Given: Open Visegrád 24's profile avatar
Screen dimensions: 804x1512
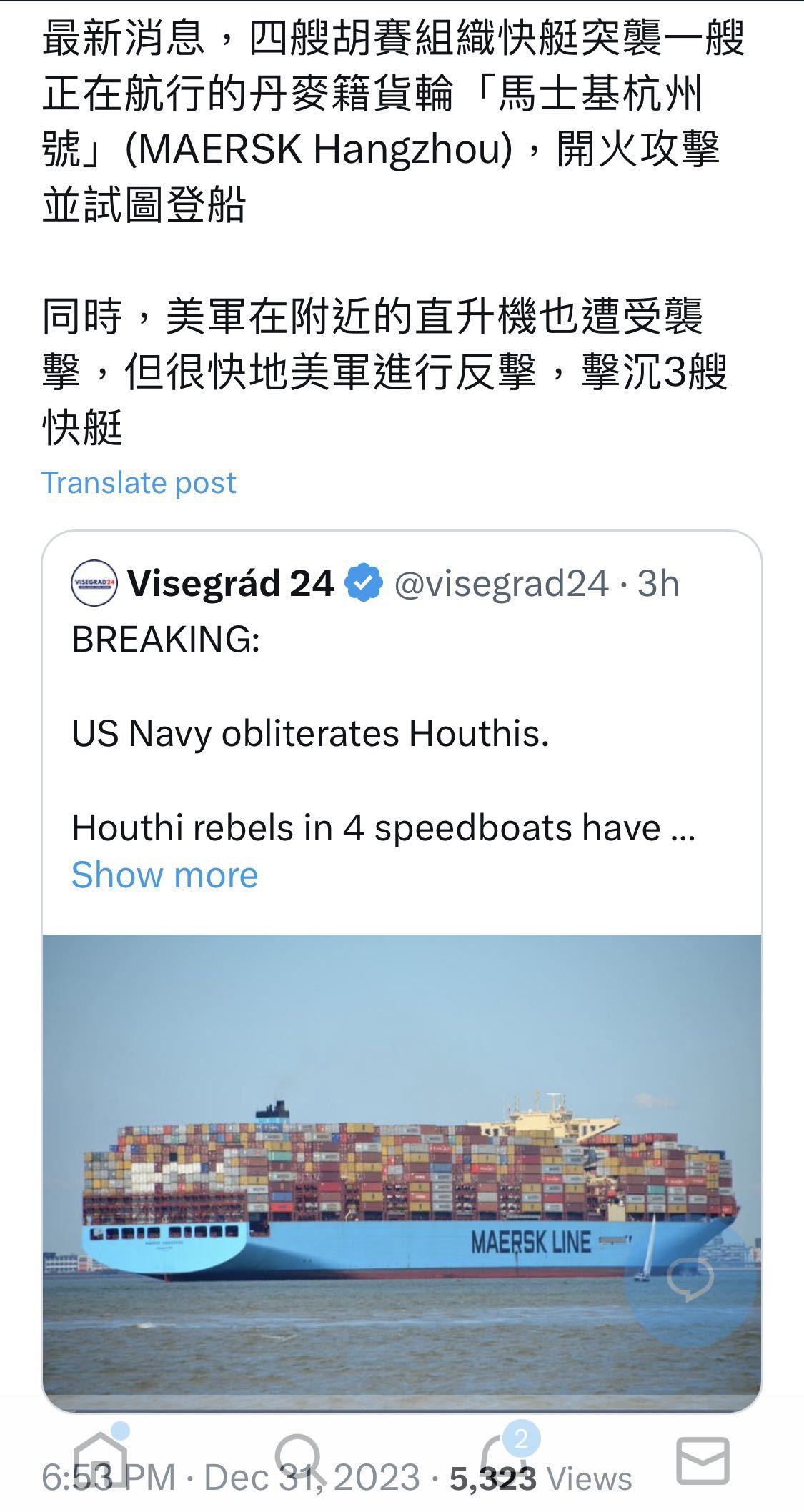Looking at the screenshot, I should coord(94,583).
